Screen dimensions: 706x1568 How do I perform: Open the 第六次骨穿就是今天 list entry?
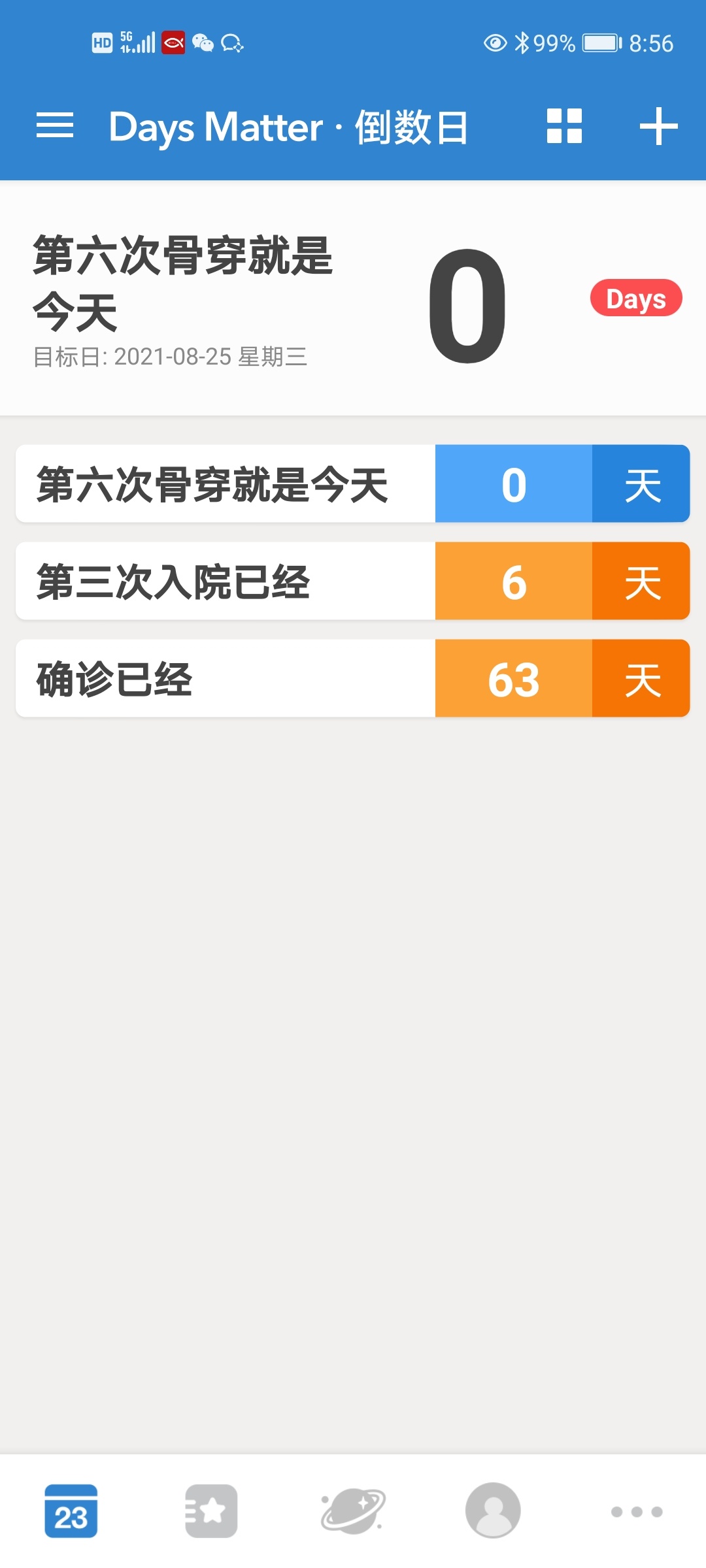353,483
